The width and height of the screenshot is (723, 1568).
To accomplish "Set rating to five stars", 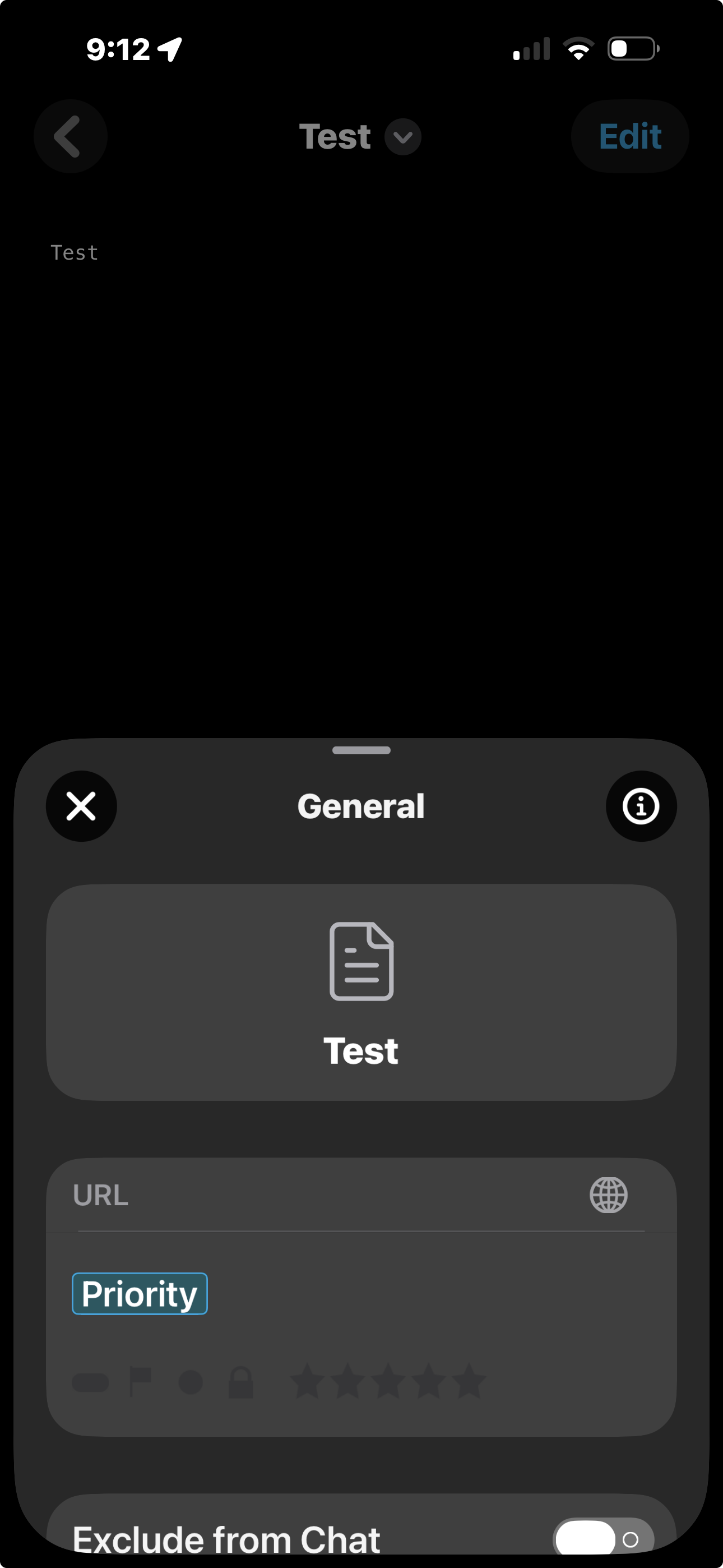I will point(469,1382).
